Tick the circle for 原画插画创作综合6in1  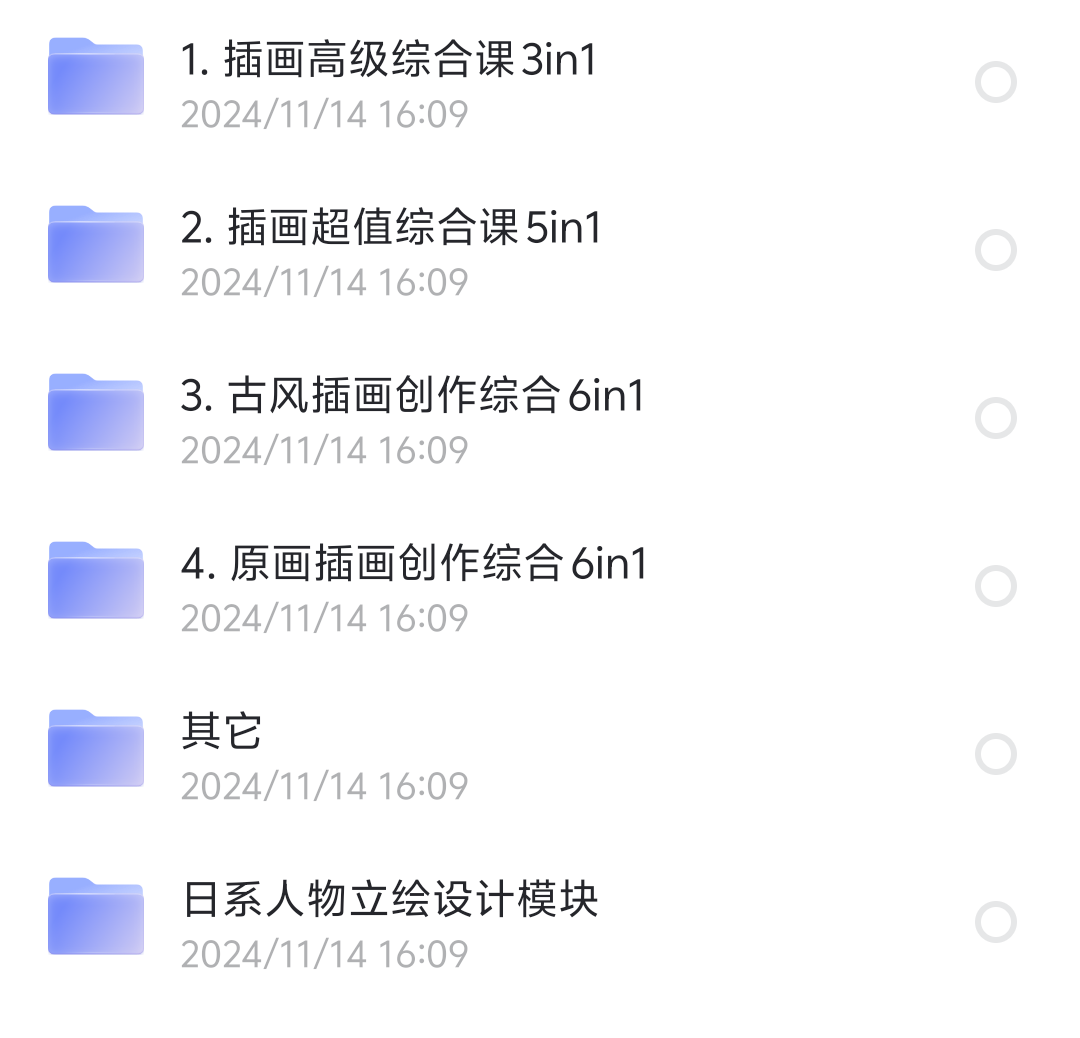(x=996, y=586)
